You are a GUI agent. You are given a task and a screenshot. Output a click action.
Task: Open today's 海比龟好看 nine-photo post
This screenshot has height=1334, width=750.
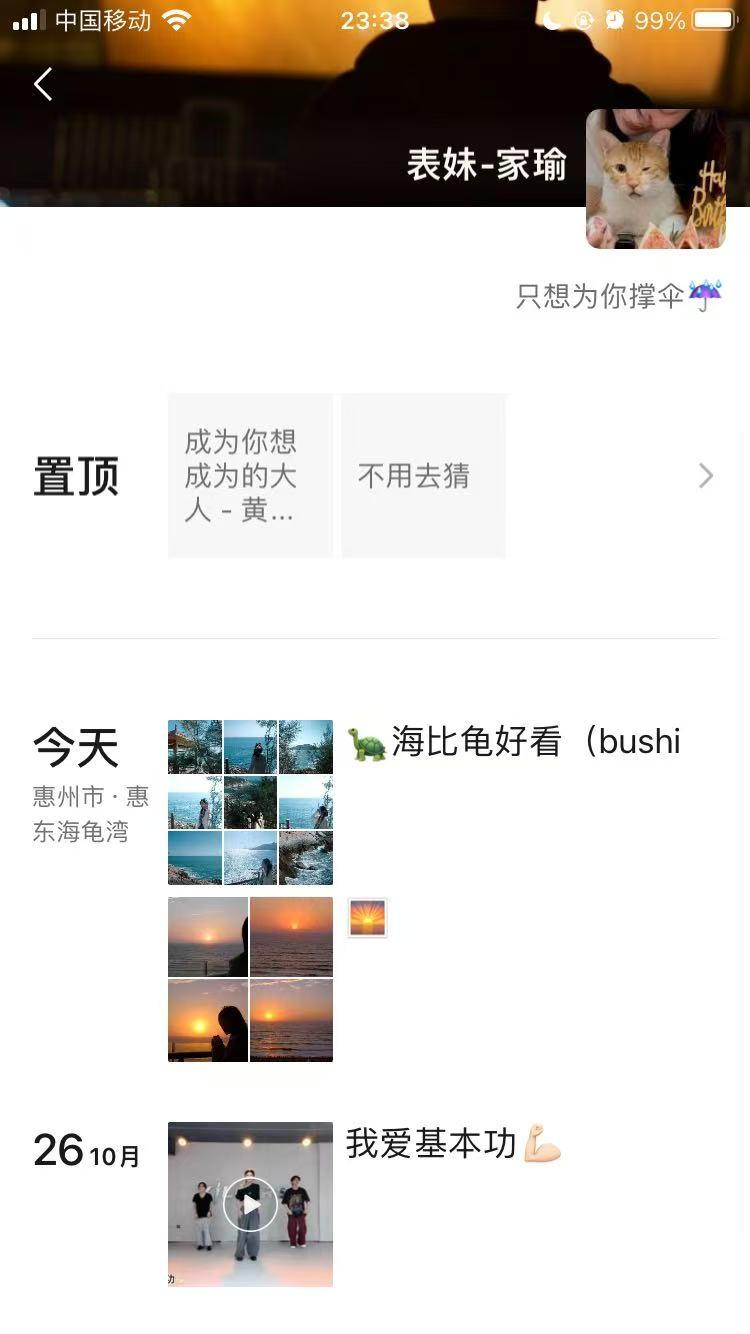click(x=250, y=802)
